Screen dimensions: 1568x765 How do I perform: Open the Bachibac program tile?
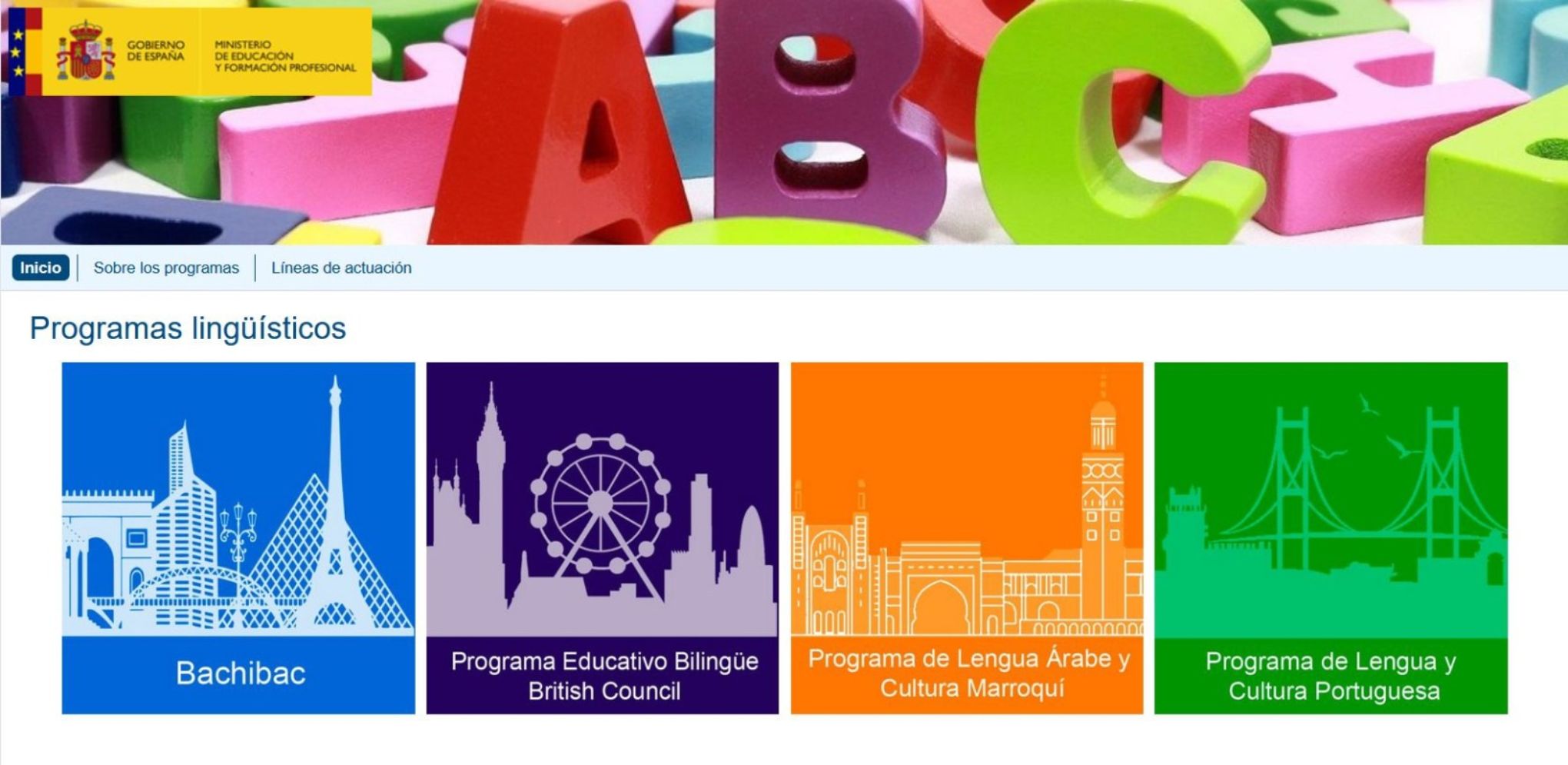click(238, 538)
